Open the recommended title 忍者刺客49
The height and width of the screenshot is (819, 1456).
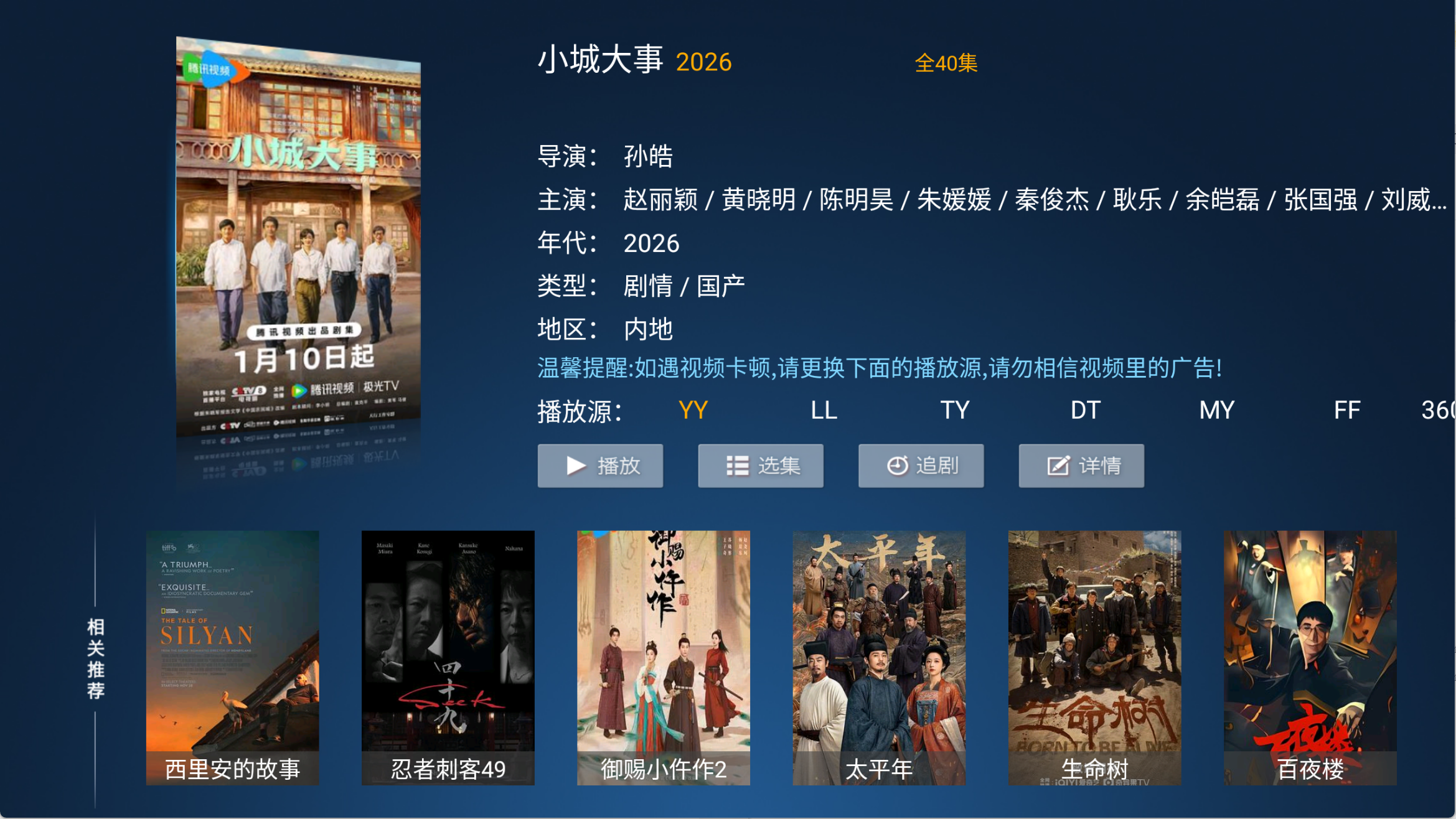pos(448,657)
